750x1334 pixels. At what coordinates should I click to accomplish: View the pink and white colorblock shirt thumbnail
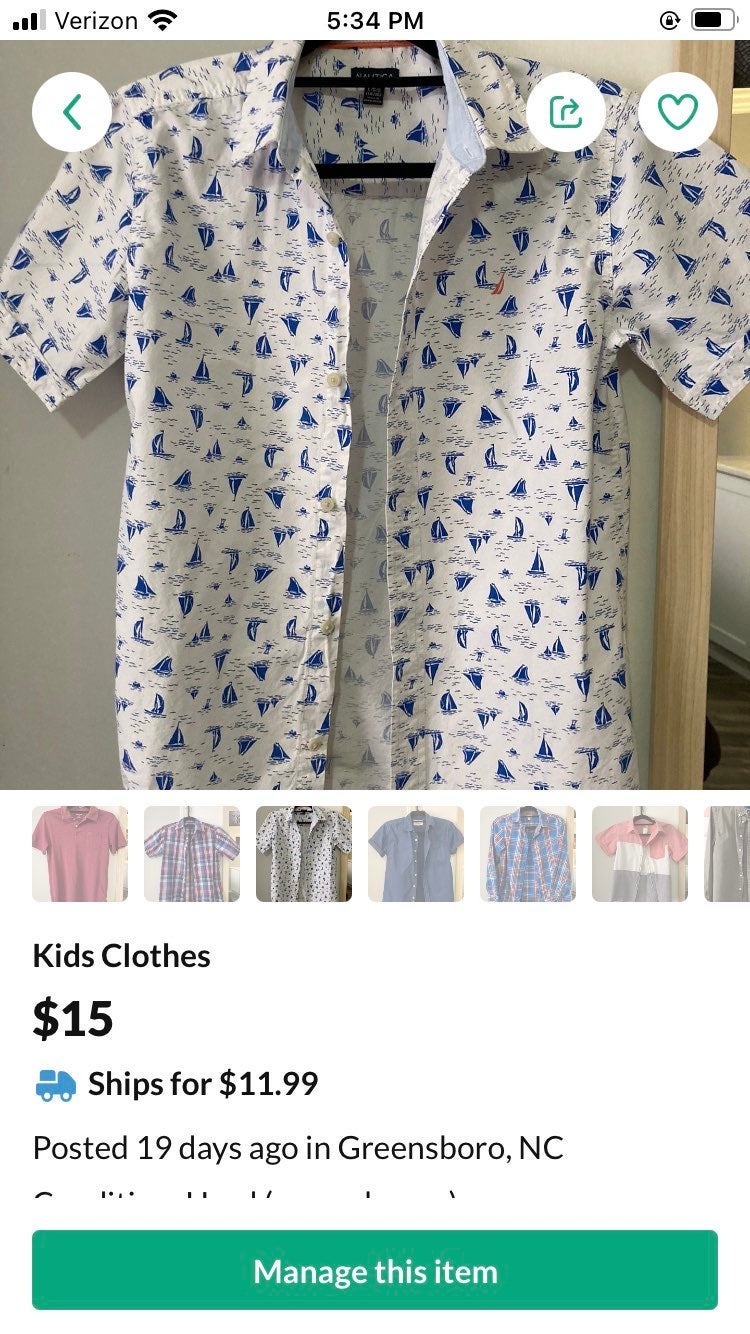[x=640, y=854]
